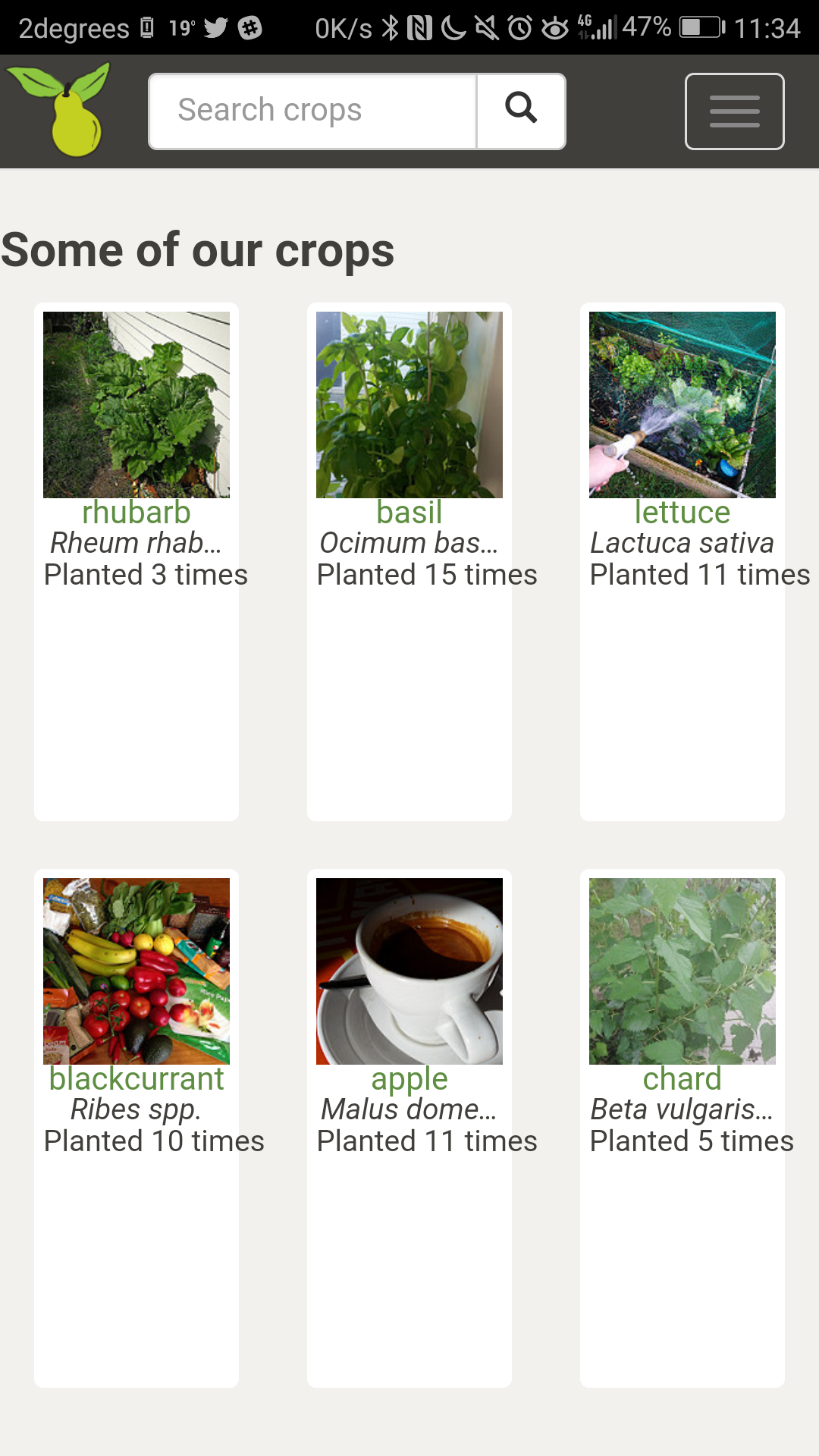819x1456 pixels.
Task: Open the basil crop page
Action: pyautogui.click(x=409, y=512)
